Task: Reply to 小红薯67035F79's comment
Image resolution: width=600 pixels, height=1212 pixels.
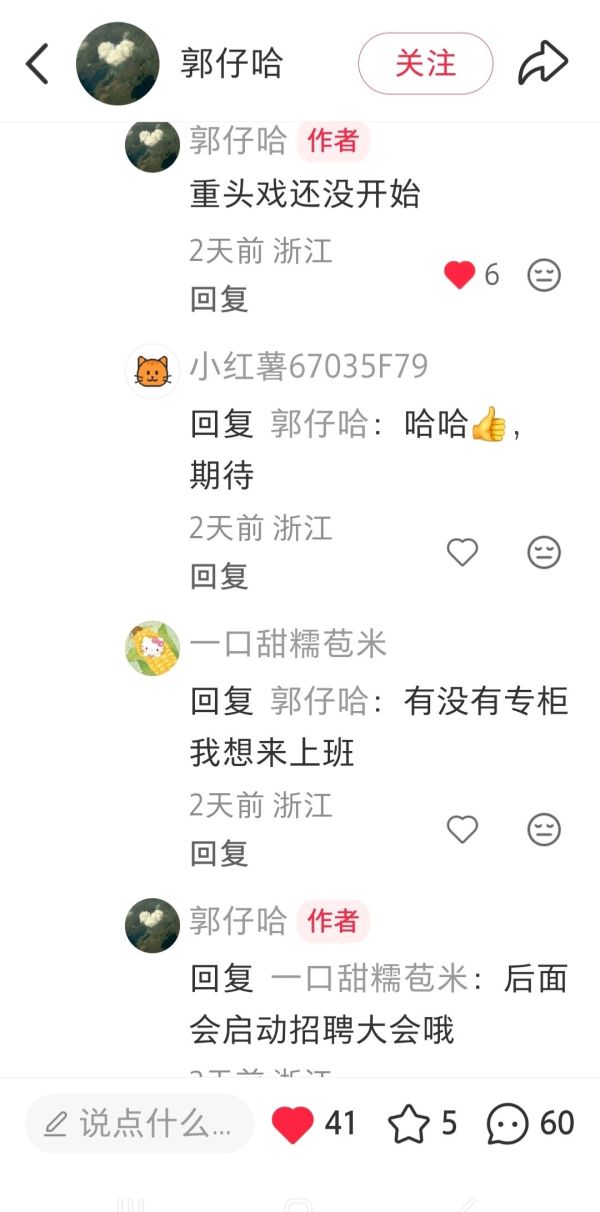Action: [219, 576]
